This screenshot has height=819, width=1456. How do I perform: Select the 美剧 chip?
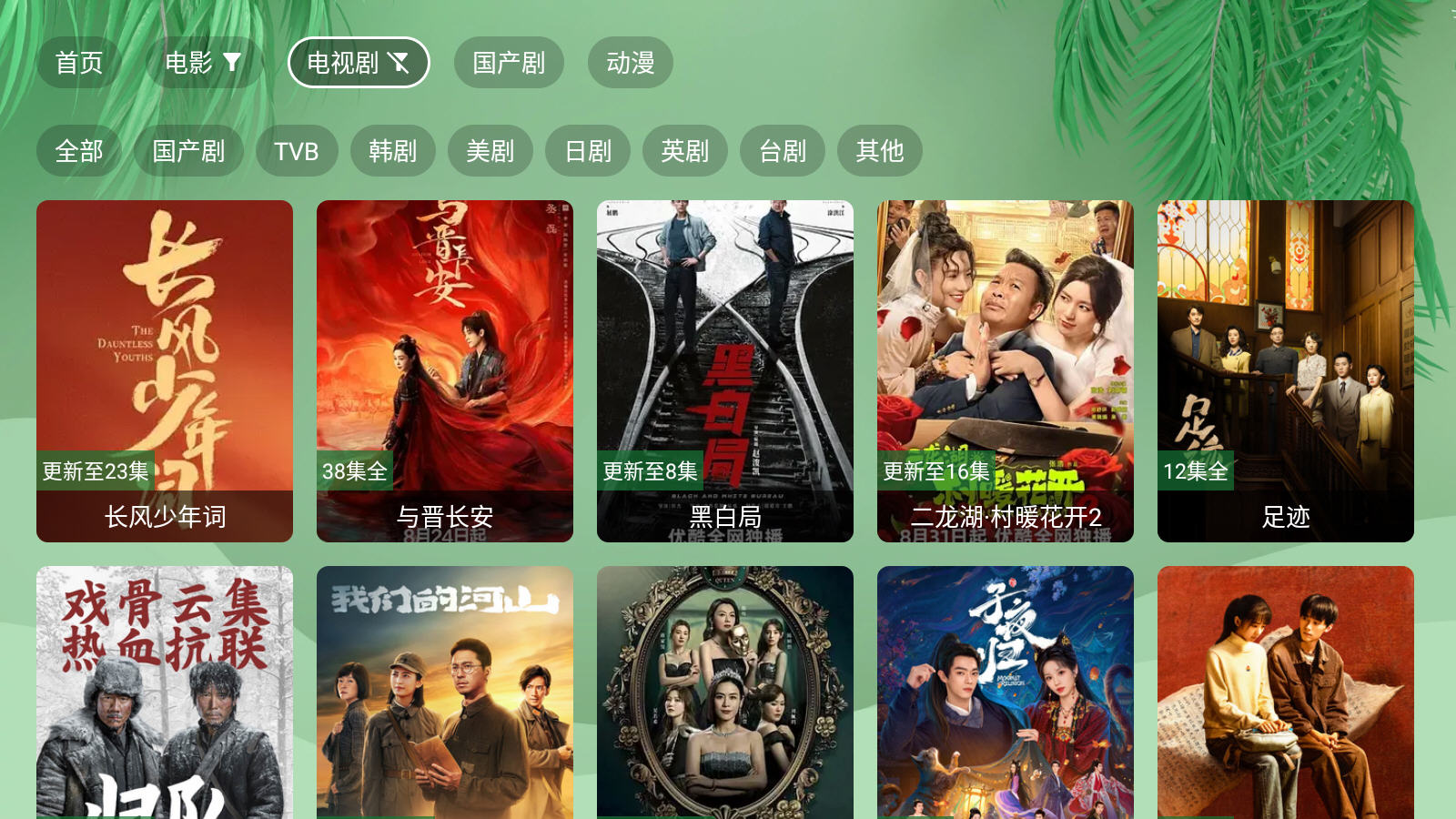point(490,151)
